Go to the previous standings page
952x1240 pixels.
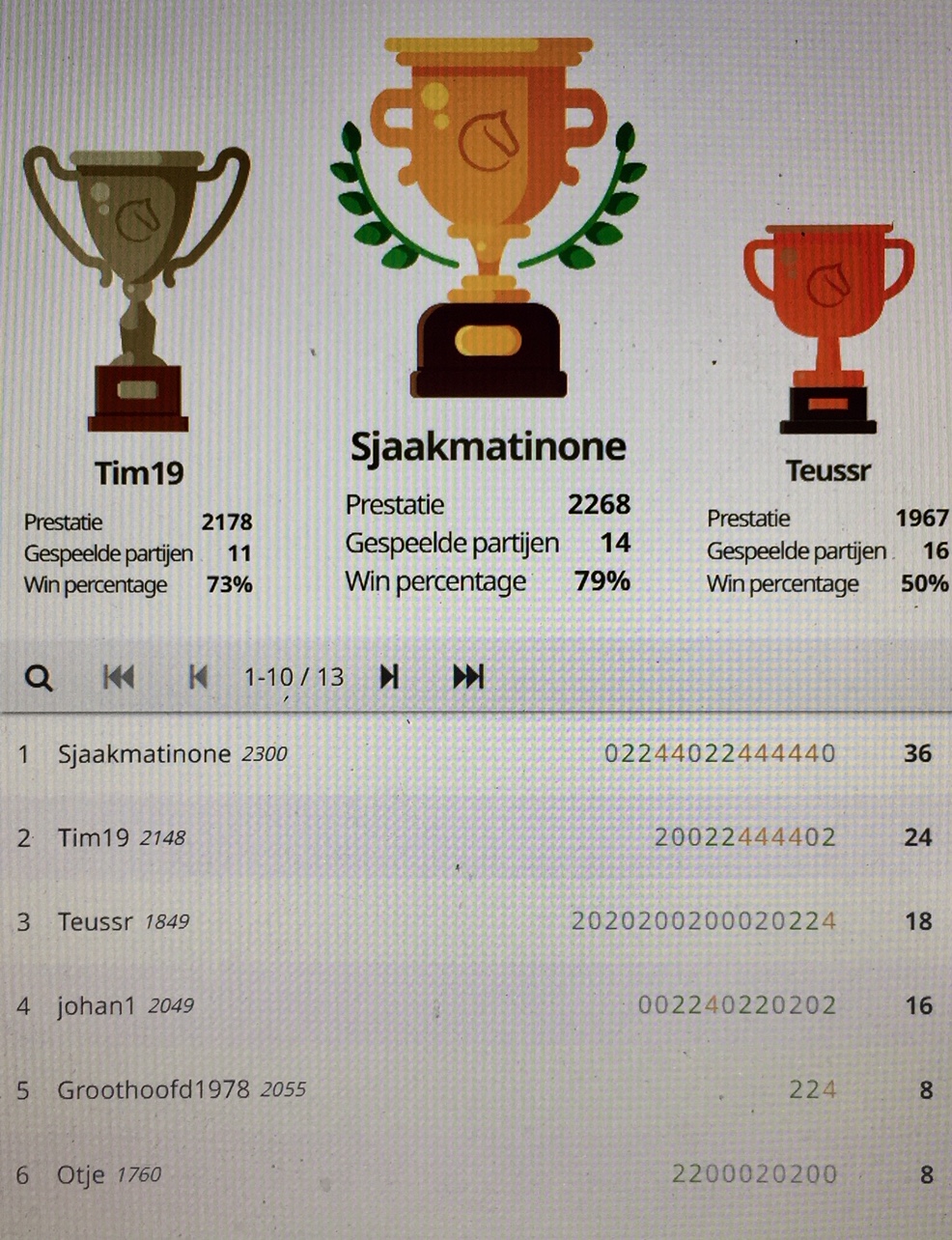coord(198,677)
